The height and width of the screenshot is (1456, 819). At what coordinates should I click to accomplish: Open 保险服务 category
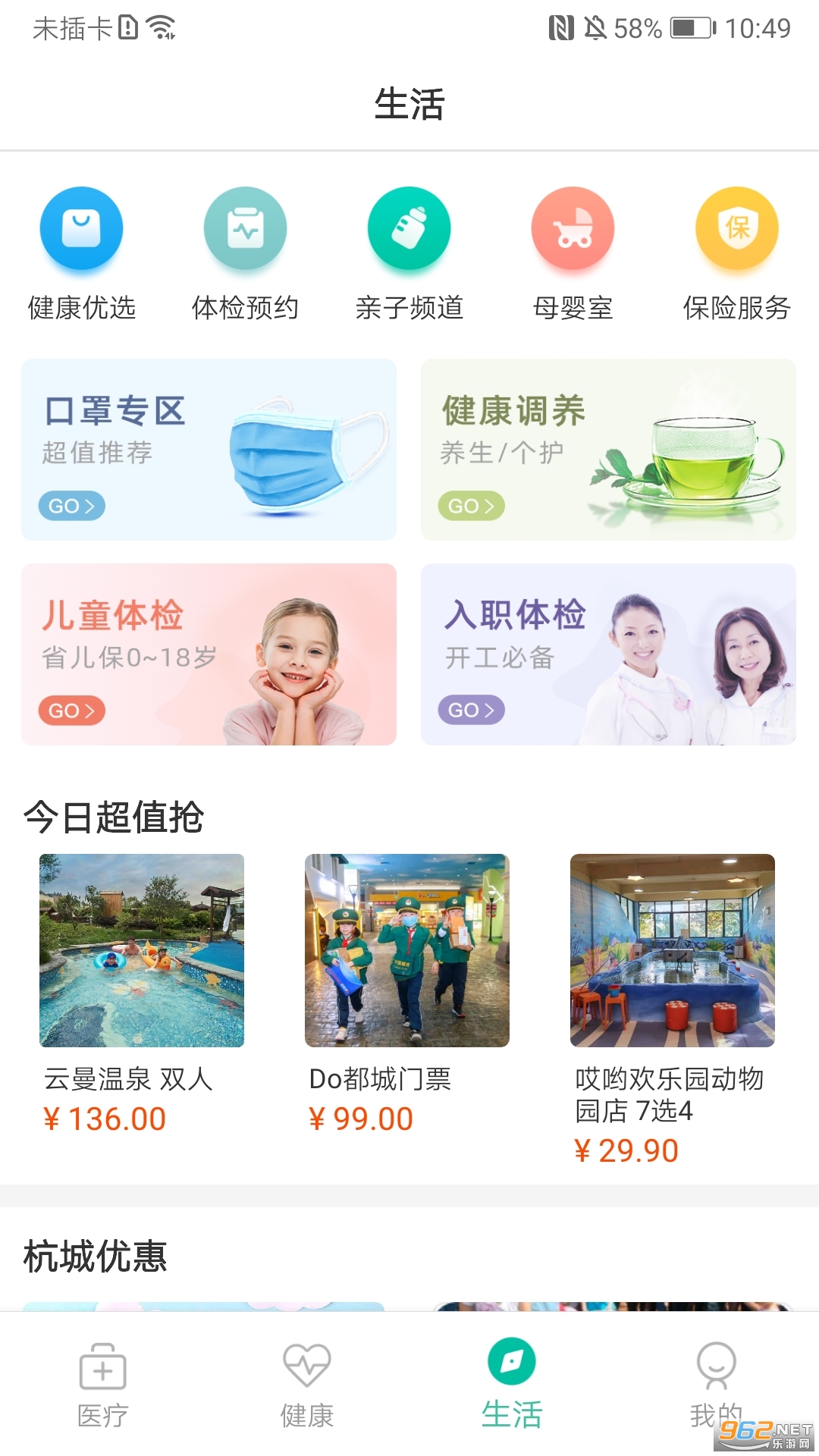(x=737, y=254)
